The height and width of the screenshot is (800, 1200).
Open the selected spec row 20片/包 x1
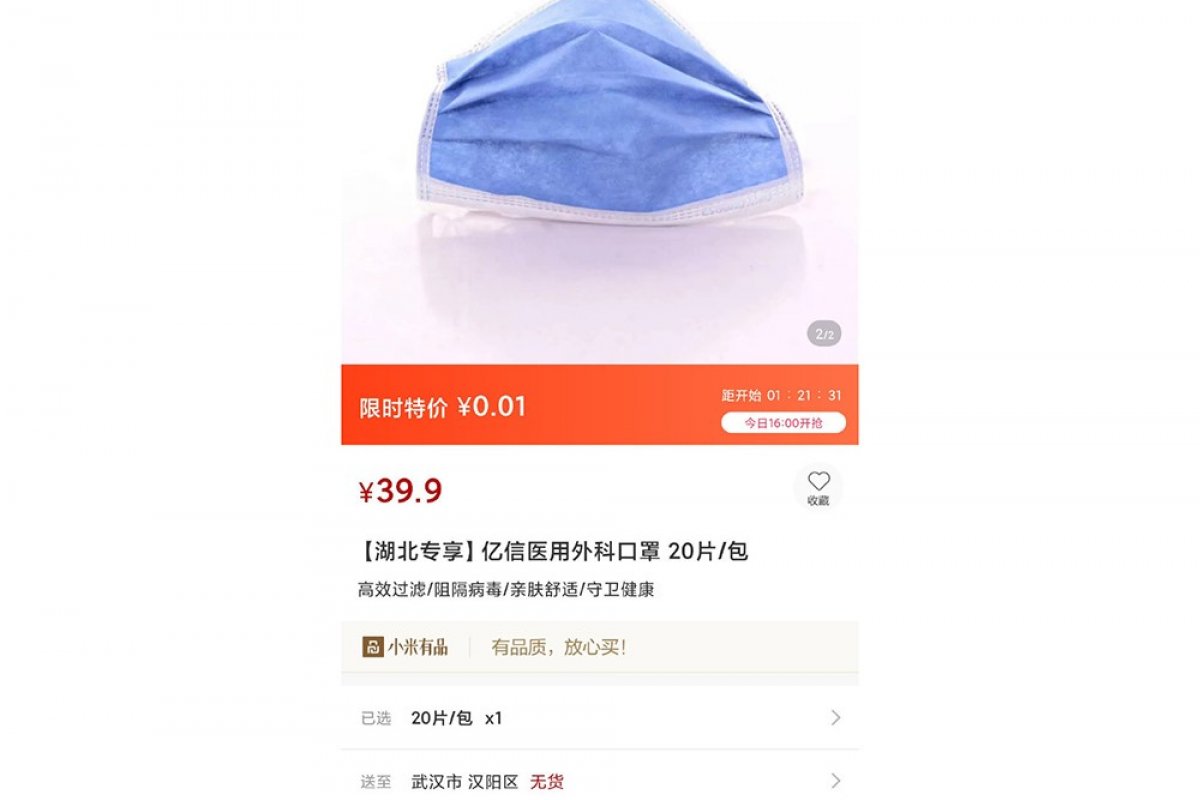(600, 718)
